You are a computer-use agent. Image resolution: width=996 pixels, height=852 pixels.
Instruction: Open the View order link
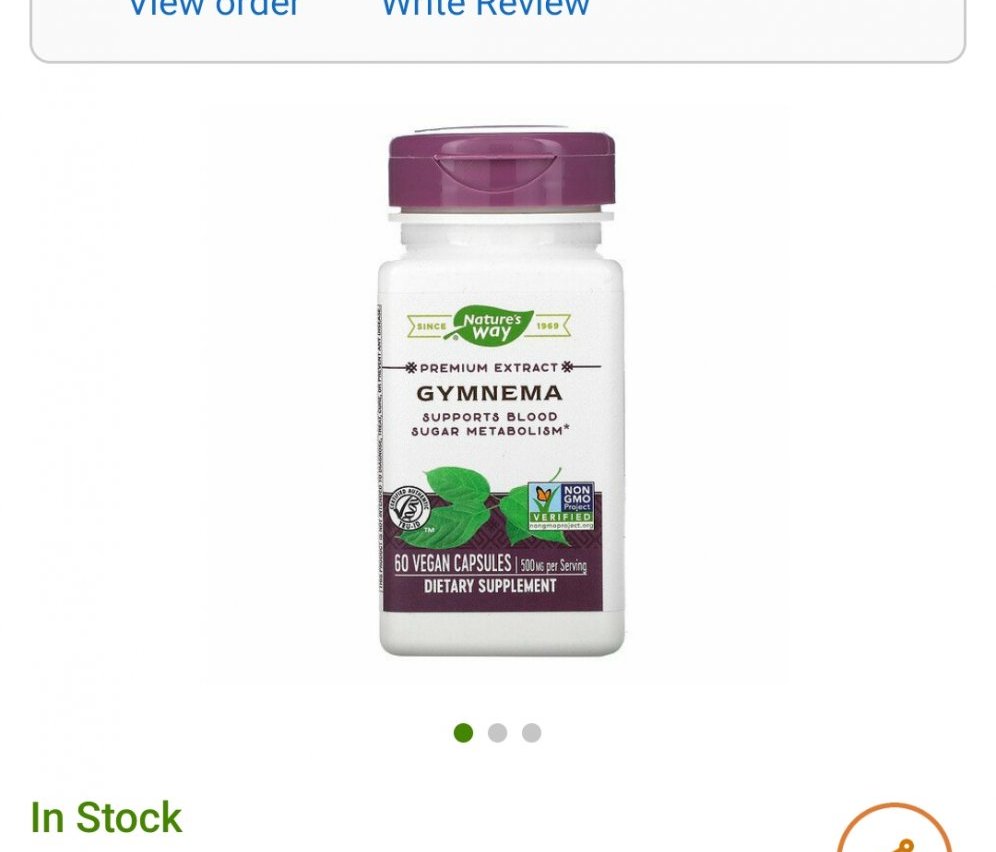(213, 8)
